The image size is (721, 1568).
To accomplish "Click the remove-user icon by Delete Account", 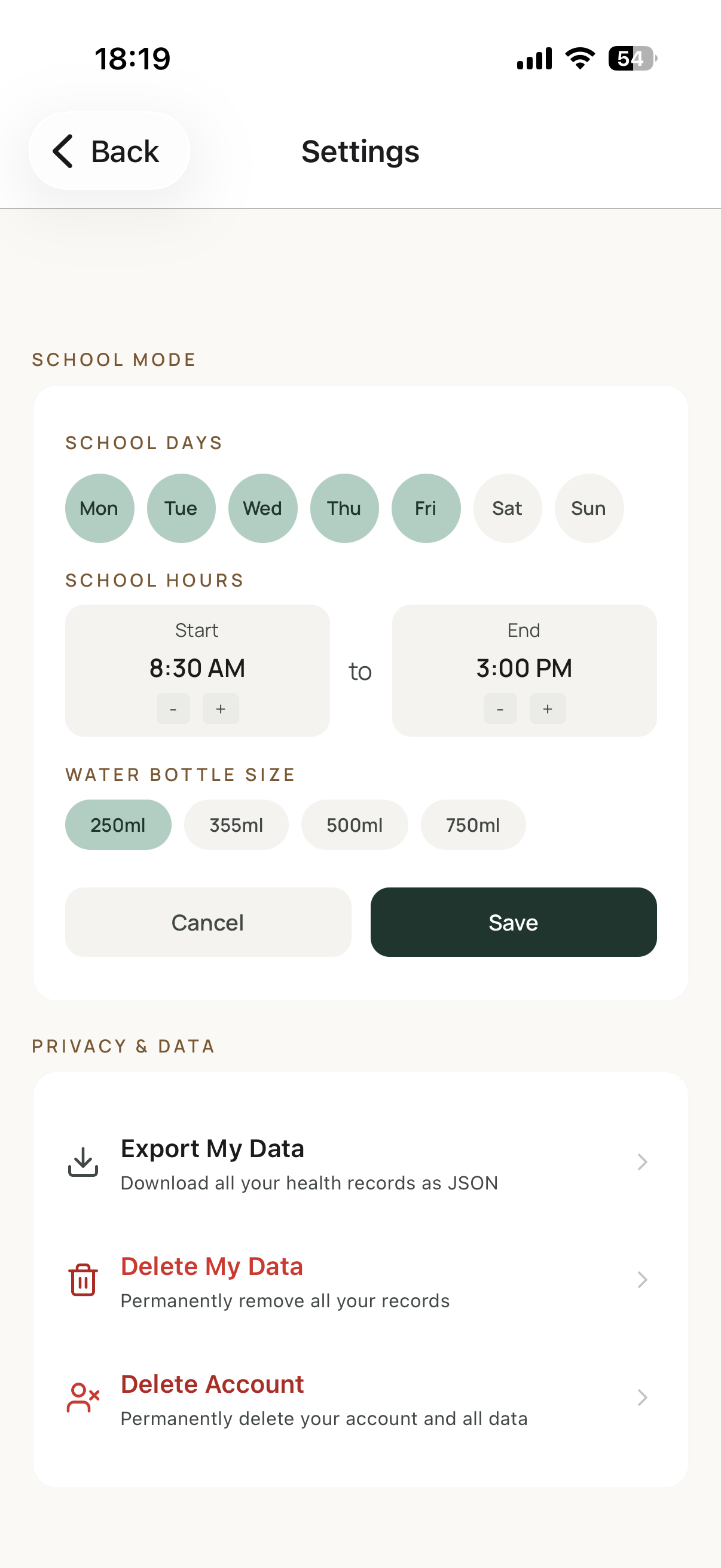I will pos(82,1398).
